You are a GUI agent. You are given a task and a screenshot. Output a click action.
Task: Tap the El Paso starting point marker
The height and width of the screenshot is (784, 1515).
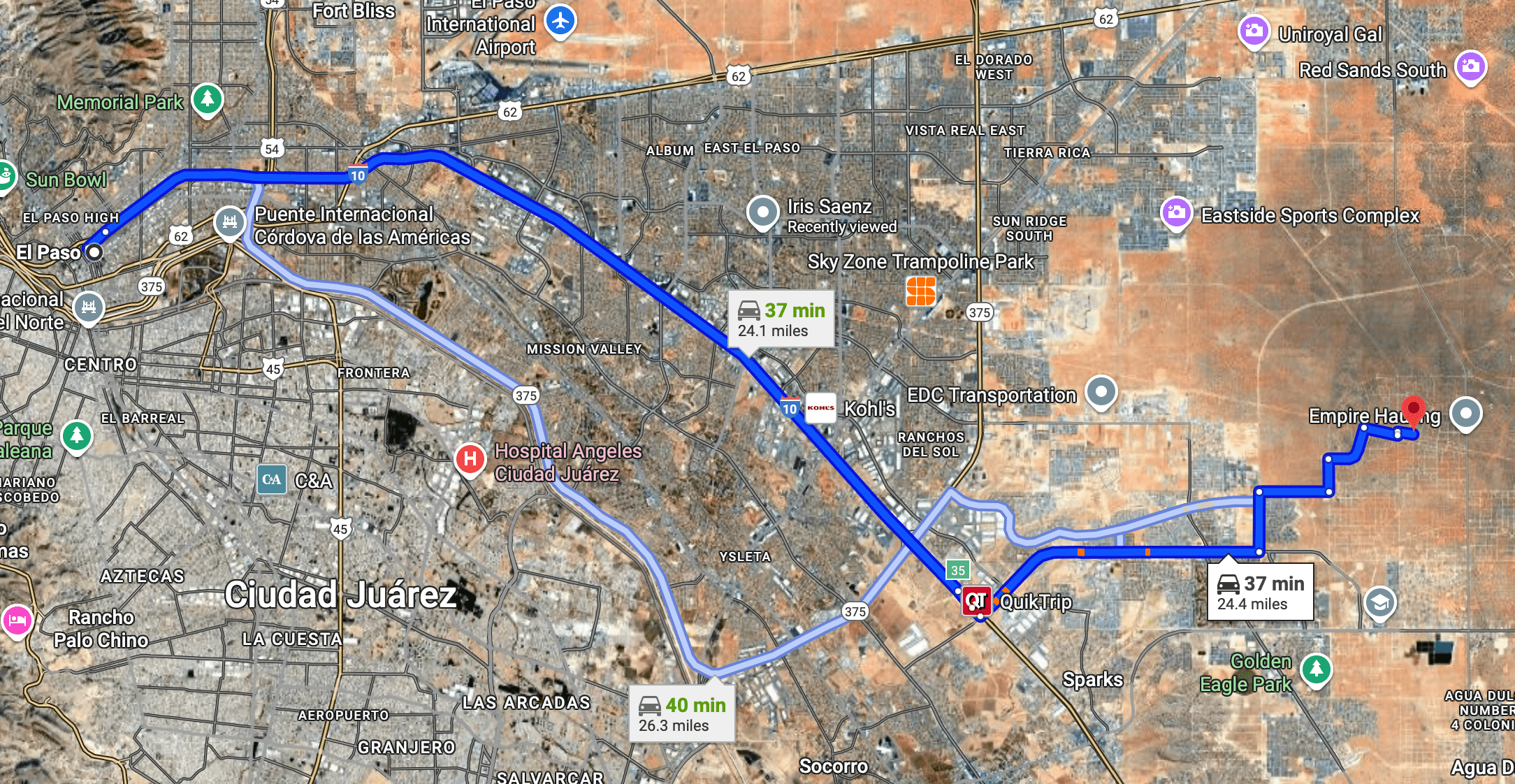point(94,252)
